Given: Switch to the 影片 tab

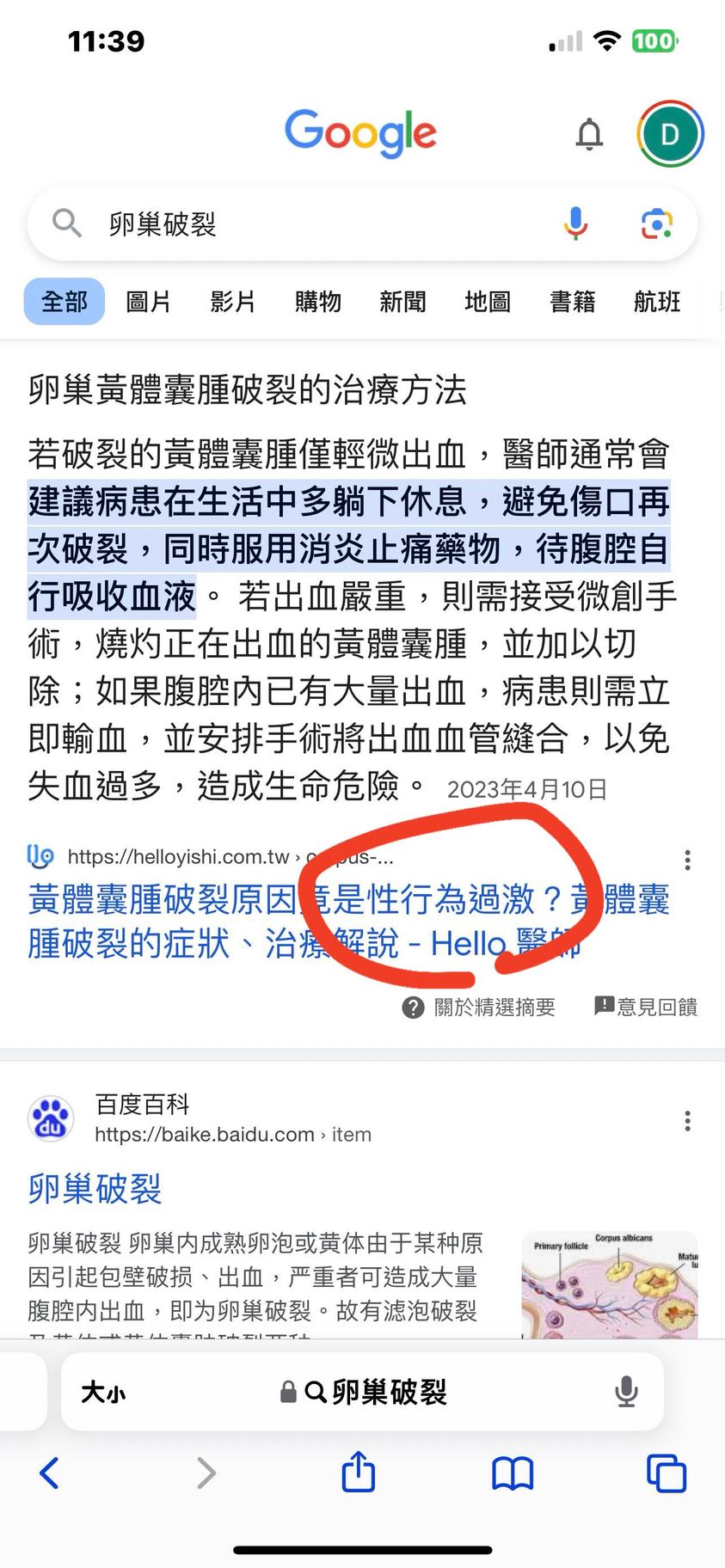Looking at the screenshot, I should [x=233, y=302].
